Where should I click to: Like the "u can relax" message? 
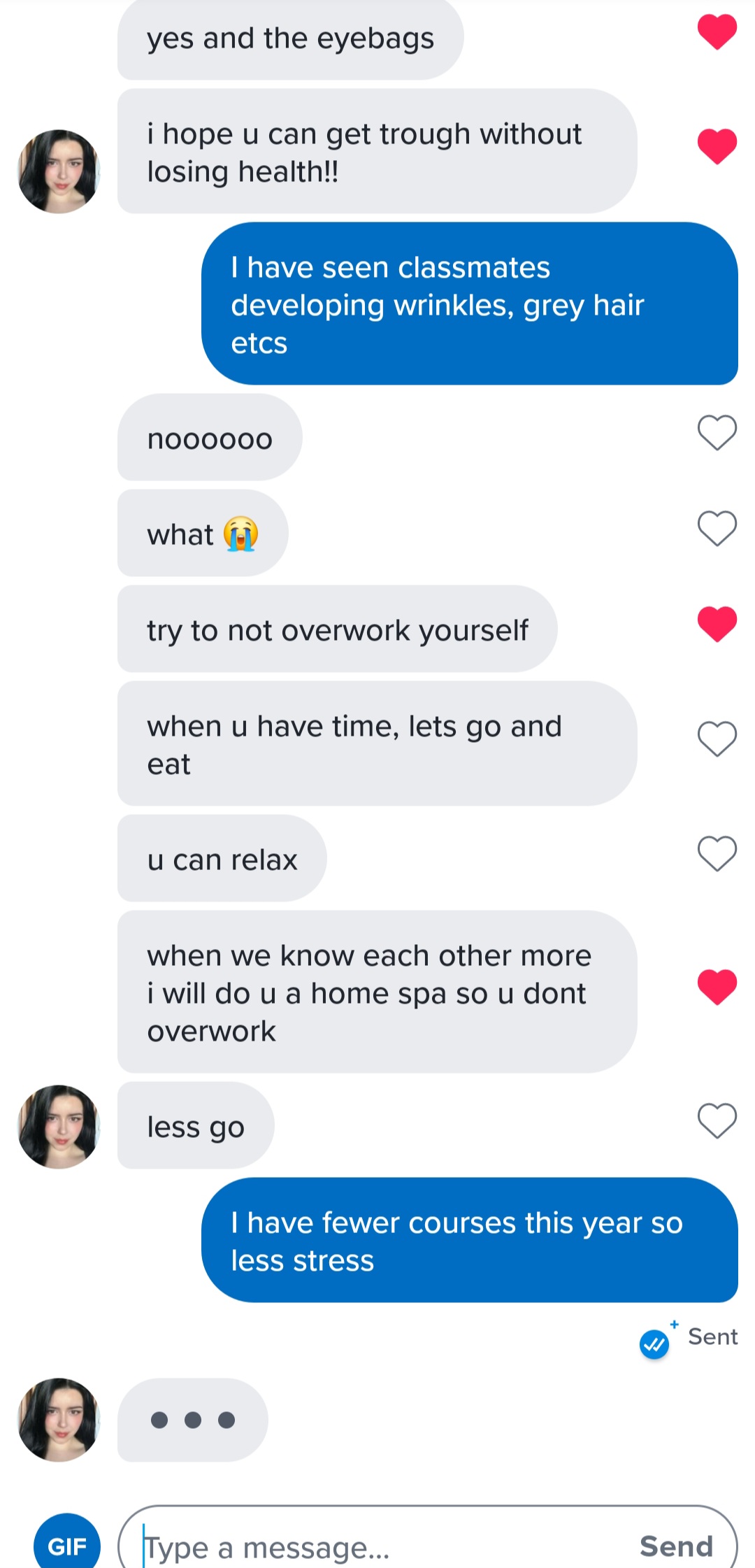[x=717, y=853]
